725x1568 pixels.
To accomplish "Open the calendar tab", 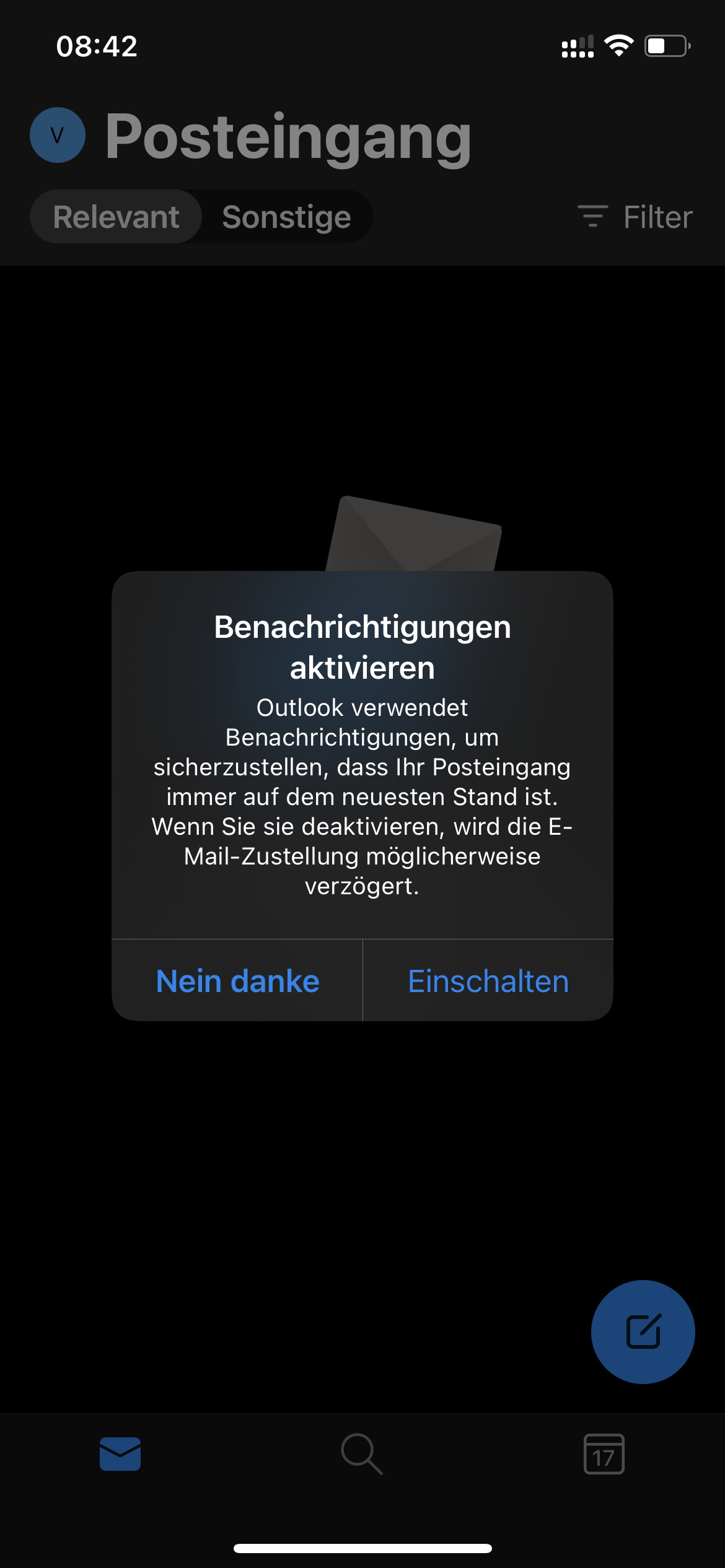I will tap(604, 1453).
